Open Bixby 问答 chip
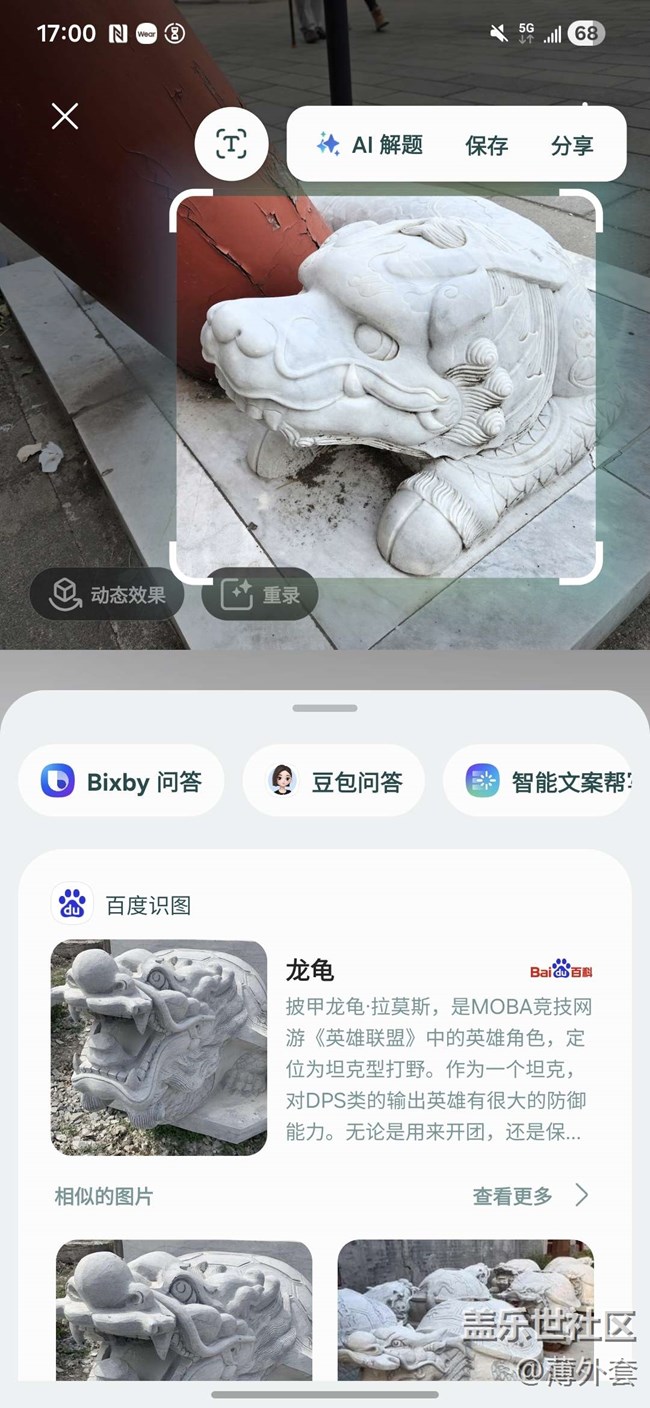This screenshot has height=1408, width=650. [121, 781]
